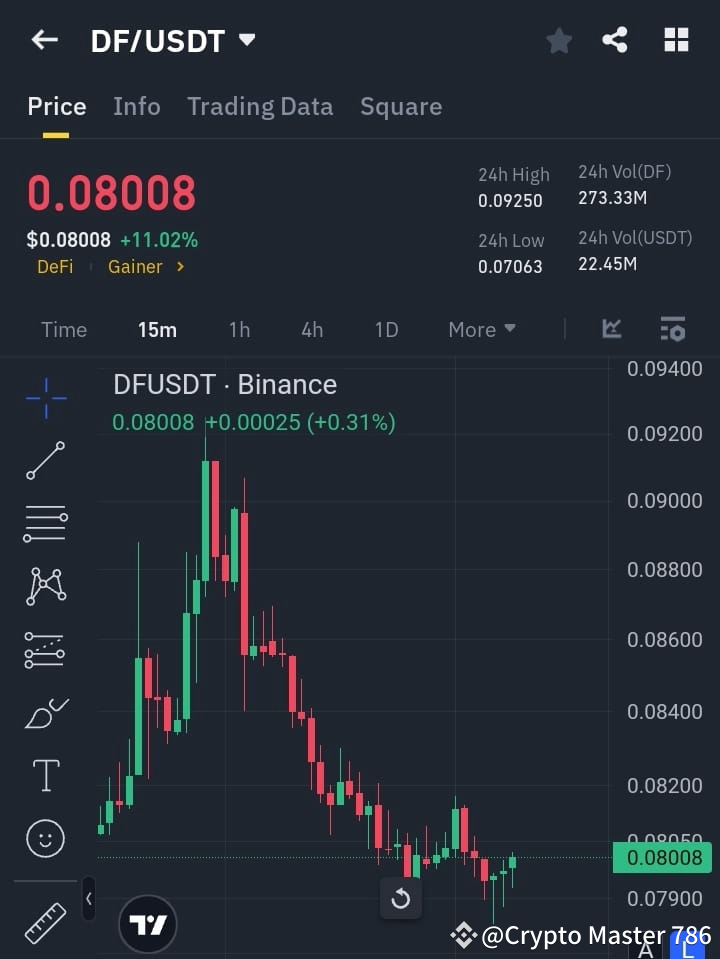720x959 pixels.
Task: Open the emoji annotation tool
Action: point(45,838)
